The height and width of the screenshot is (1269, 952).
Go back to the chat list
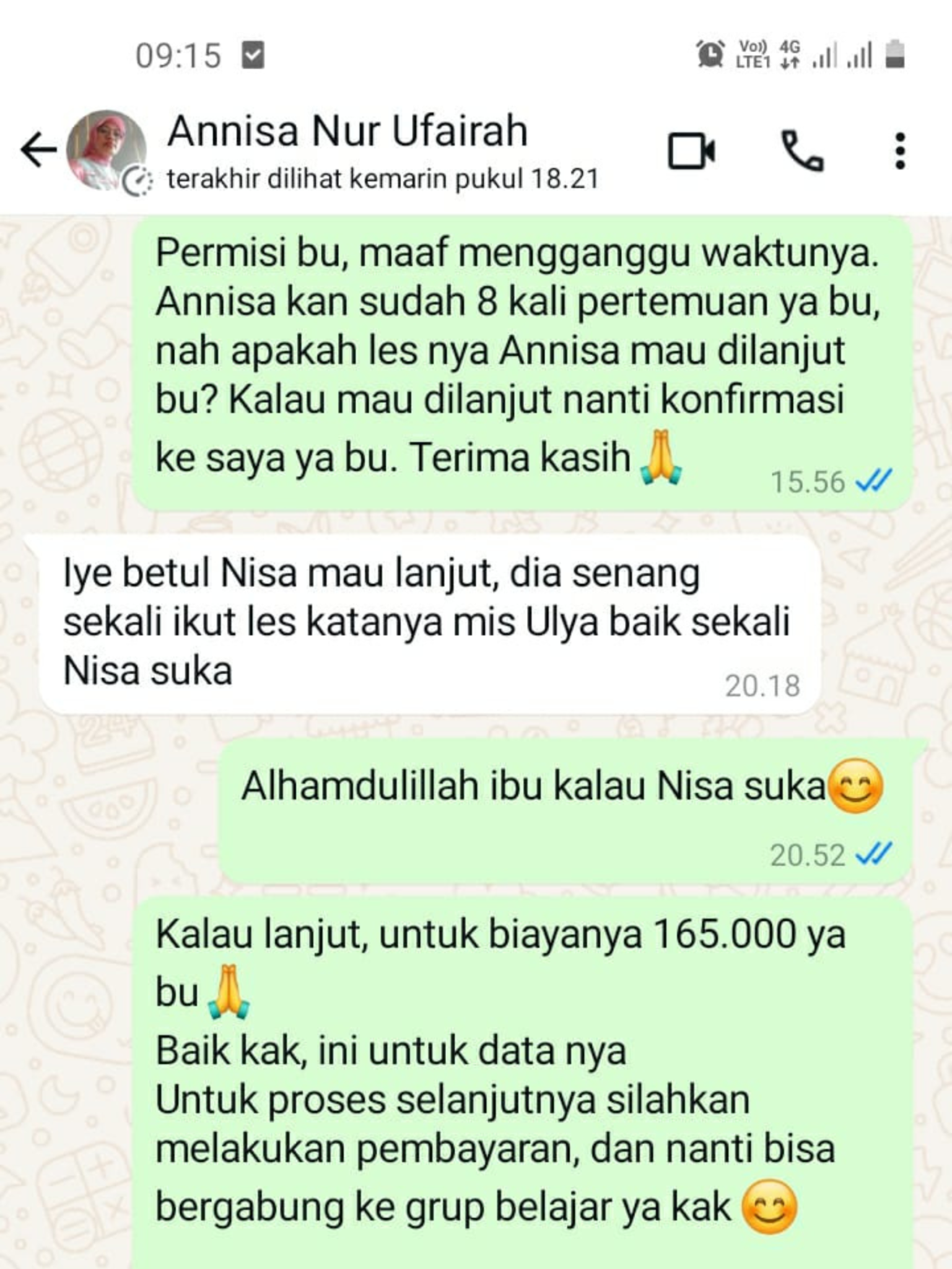point(38,150)
